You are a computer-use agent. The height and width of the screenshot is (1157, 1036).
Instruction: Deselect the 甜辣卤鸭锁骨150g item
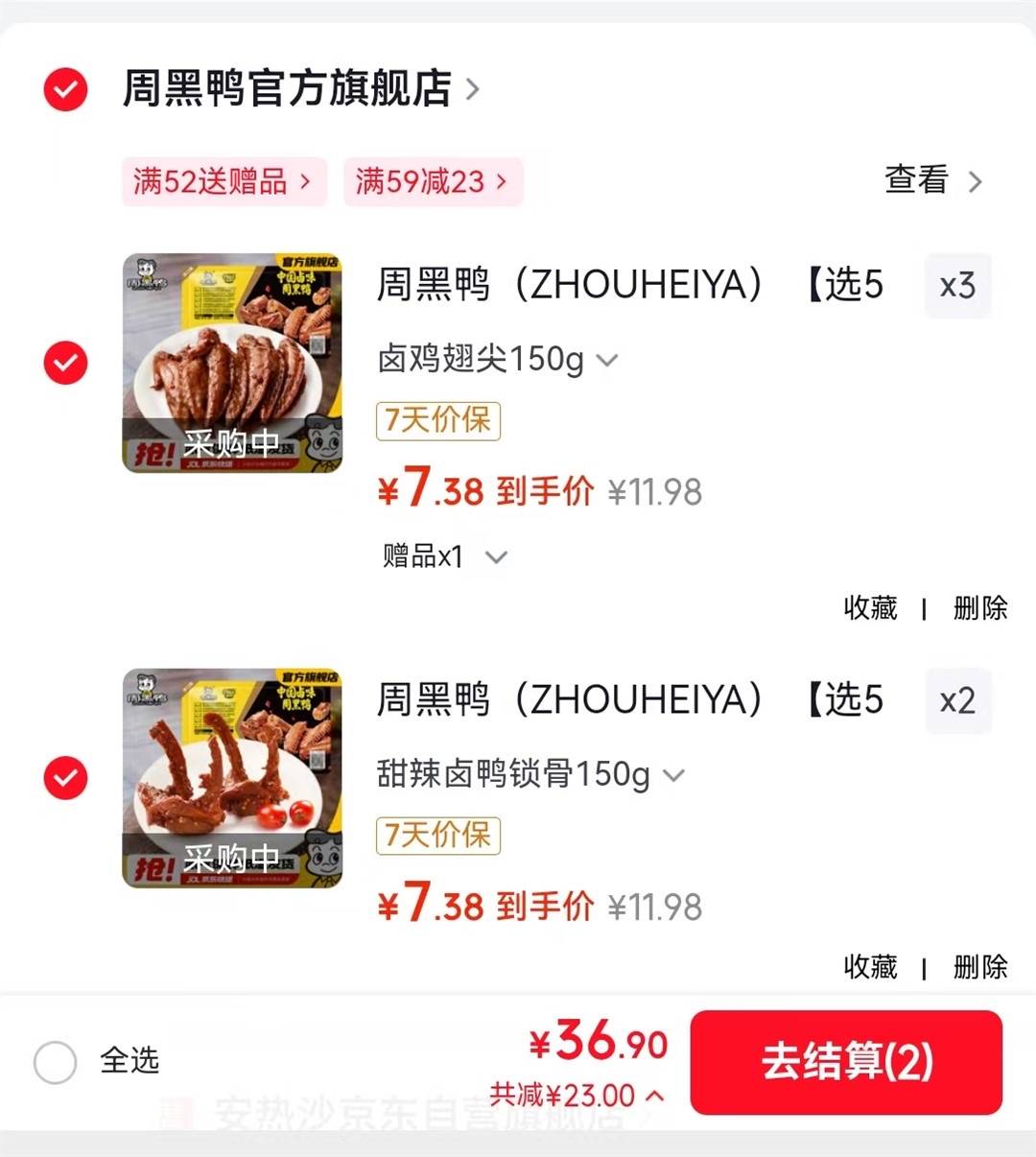click(65, 778)
